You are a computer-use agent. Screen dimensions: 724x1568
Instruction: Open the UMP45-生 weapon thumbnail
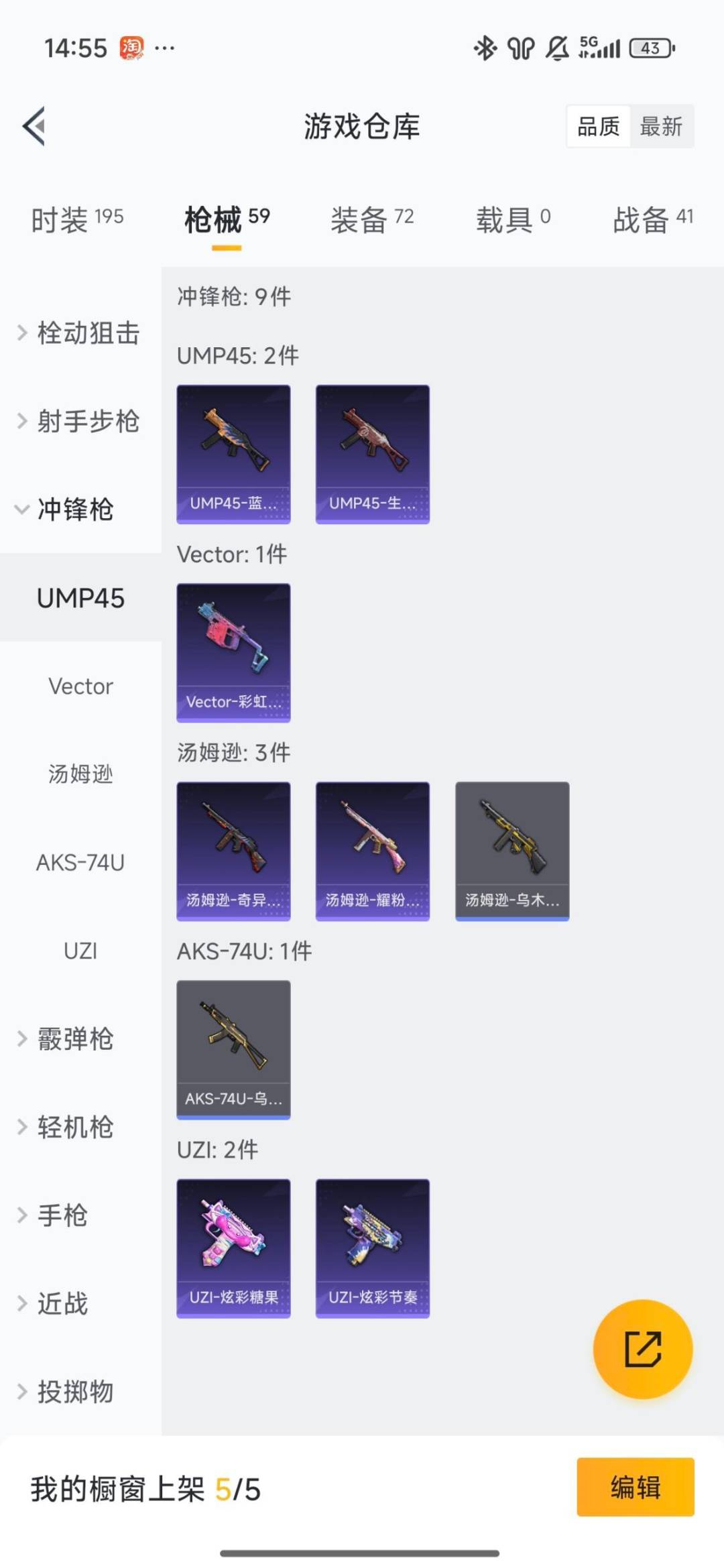point(372,452)
